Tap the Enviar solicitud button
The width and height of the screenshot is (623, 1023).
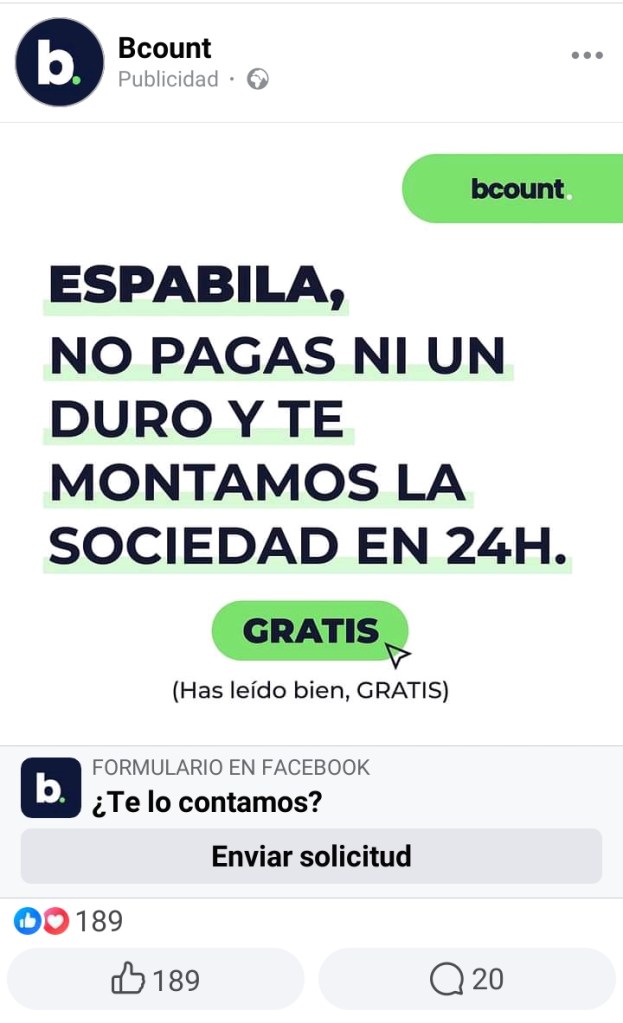[x=311, y=856]
